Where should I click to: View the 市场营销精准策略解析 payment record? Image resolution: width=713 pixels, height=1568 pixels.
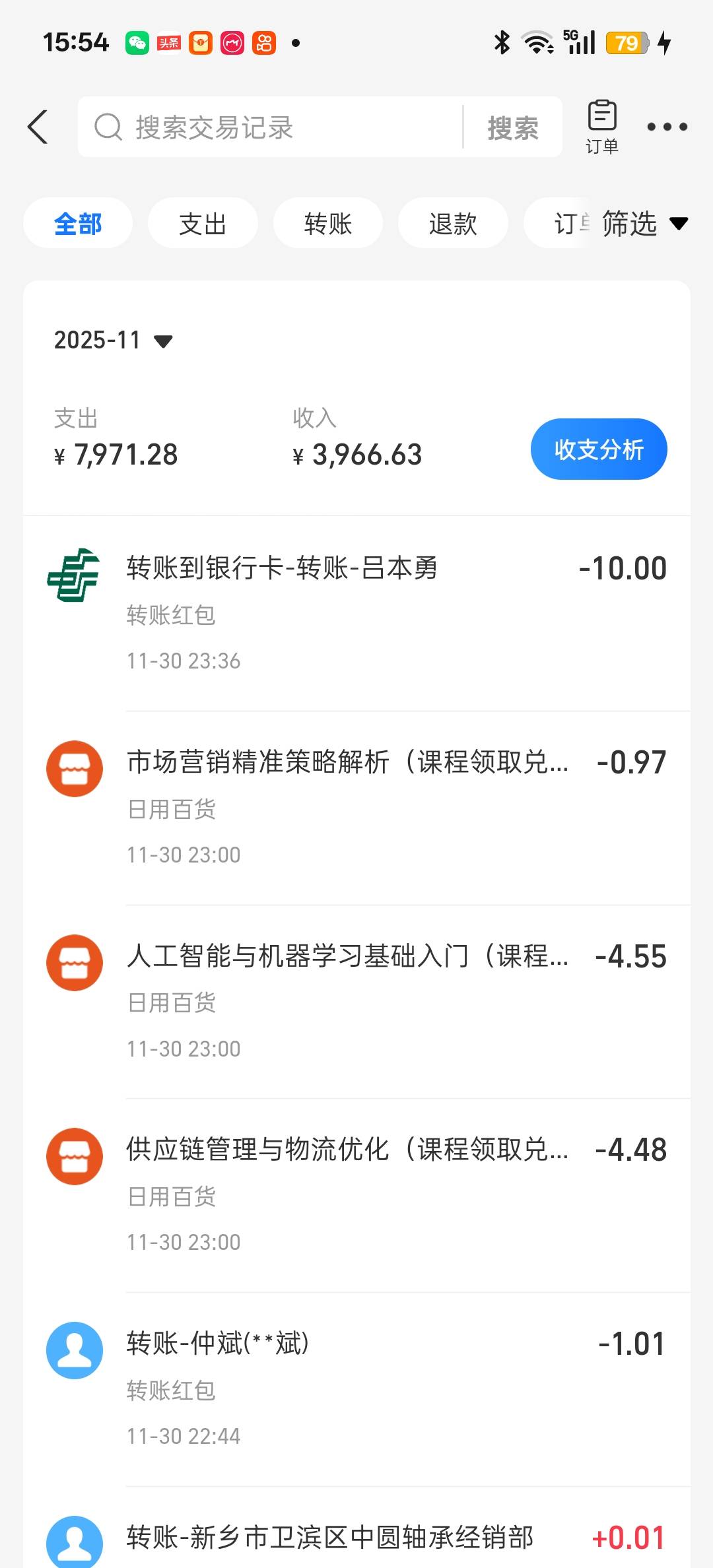tap(356, 806)
